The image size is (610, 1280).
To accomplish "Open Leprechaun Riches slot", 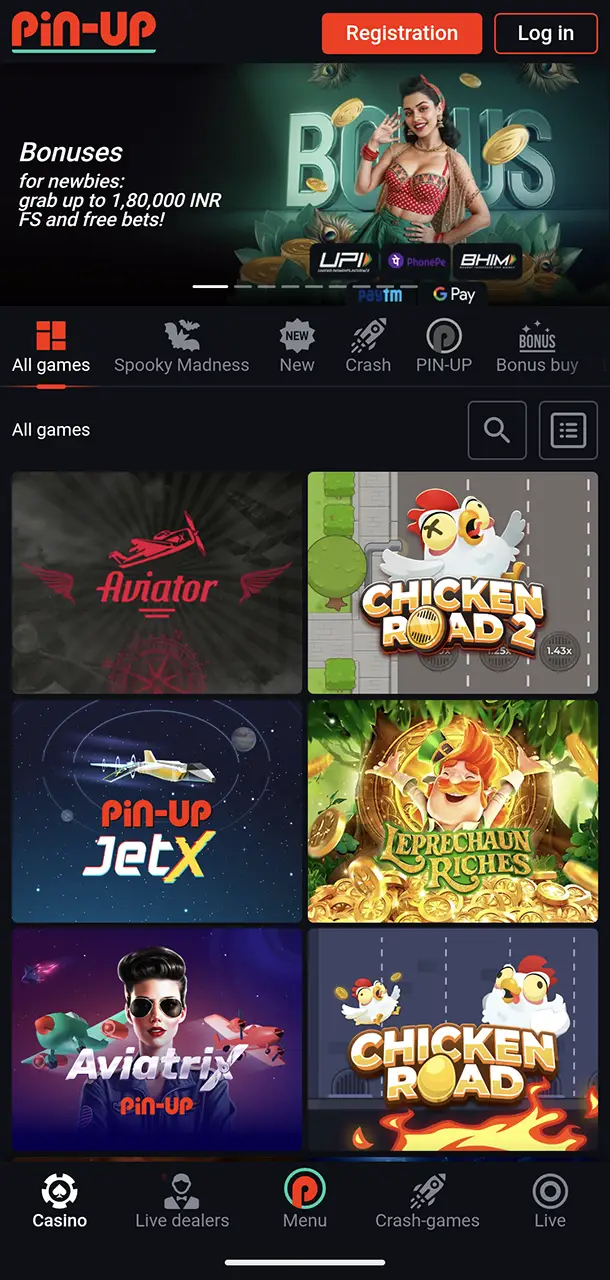I will coord(453,811).
